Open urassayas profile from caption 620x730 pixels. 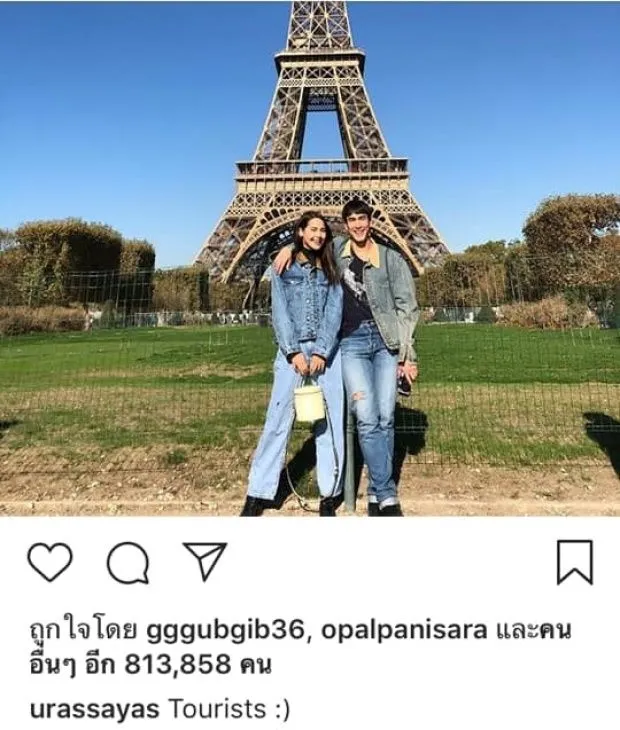[95, 710]
